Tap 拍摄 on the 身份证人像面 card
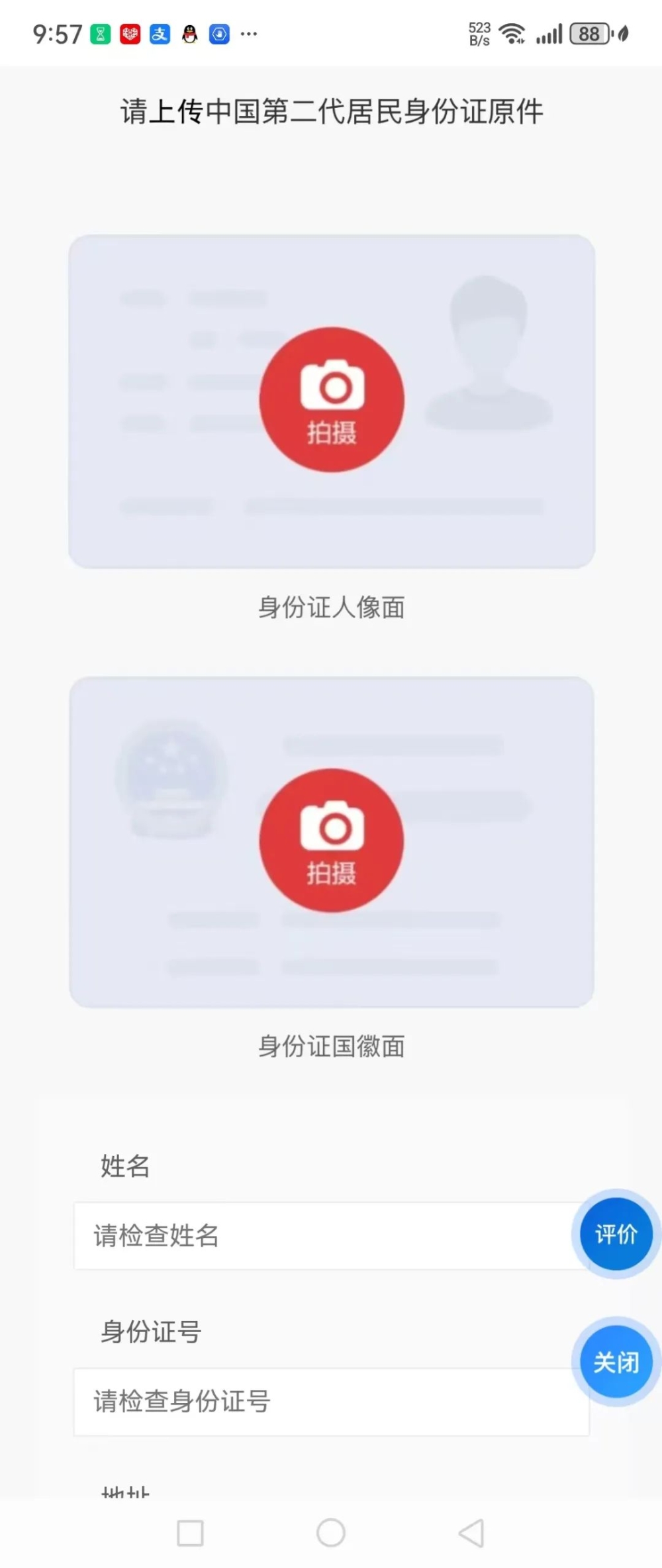Screen dimensions: 662x1568 332,399
